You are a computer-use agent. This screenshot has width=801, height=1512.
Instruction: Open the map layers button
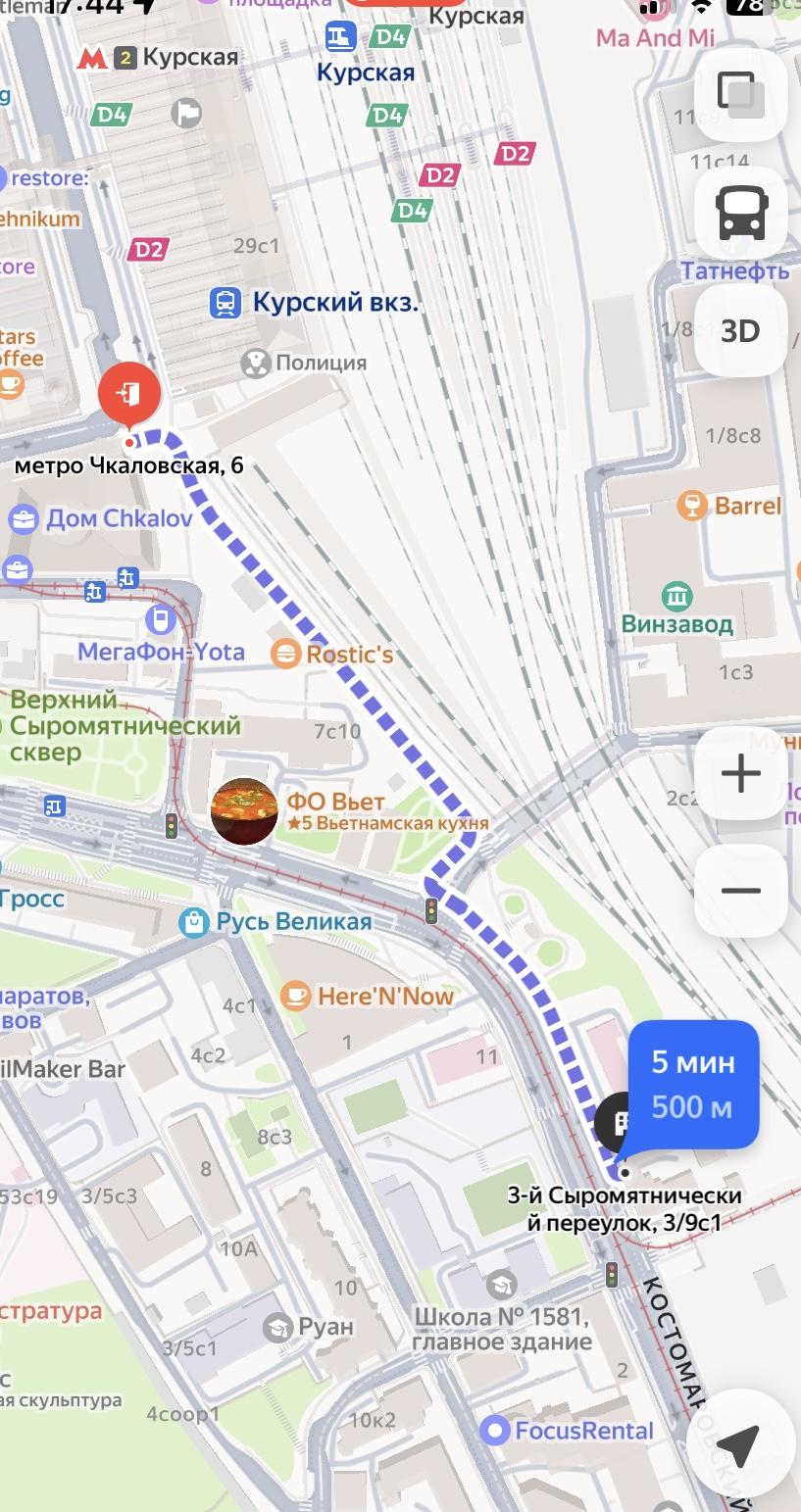pos(740,94)
